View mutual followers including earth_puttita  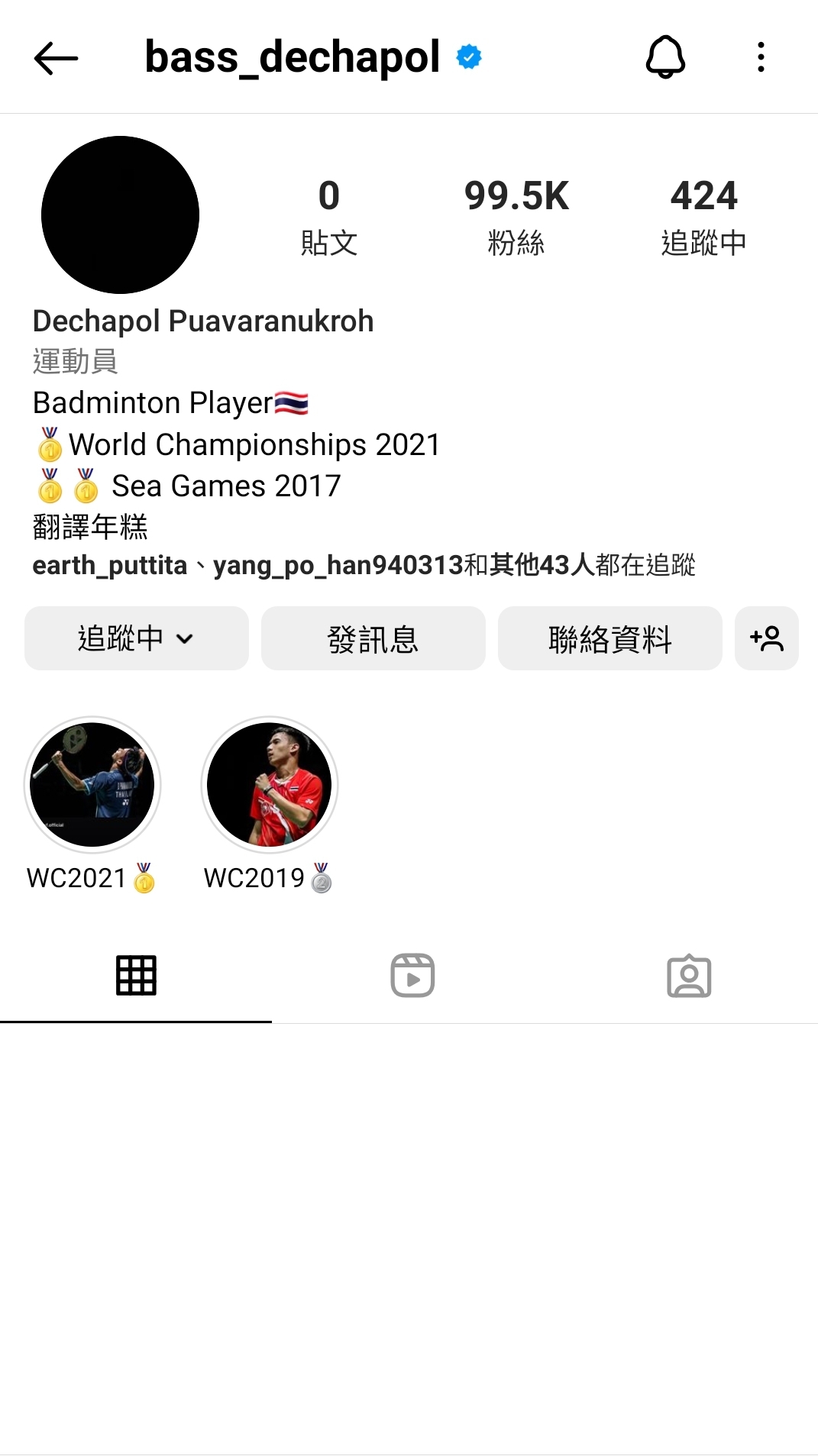click(x=364, y=566)
